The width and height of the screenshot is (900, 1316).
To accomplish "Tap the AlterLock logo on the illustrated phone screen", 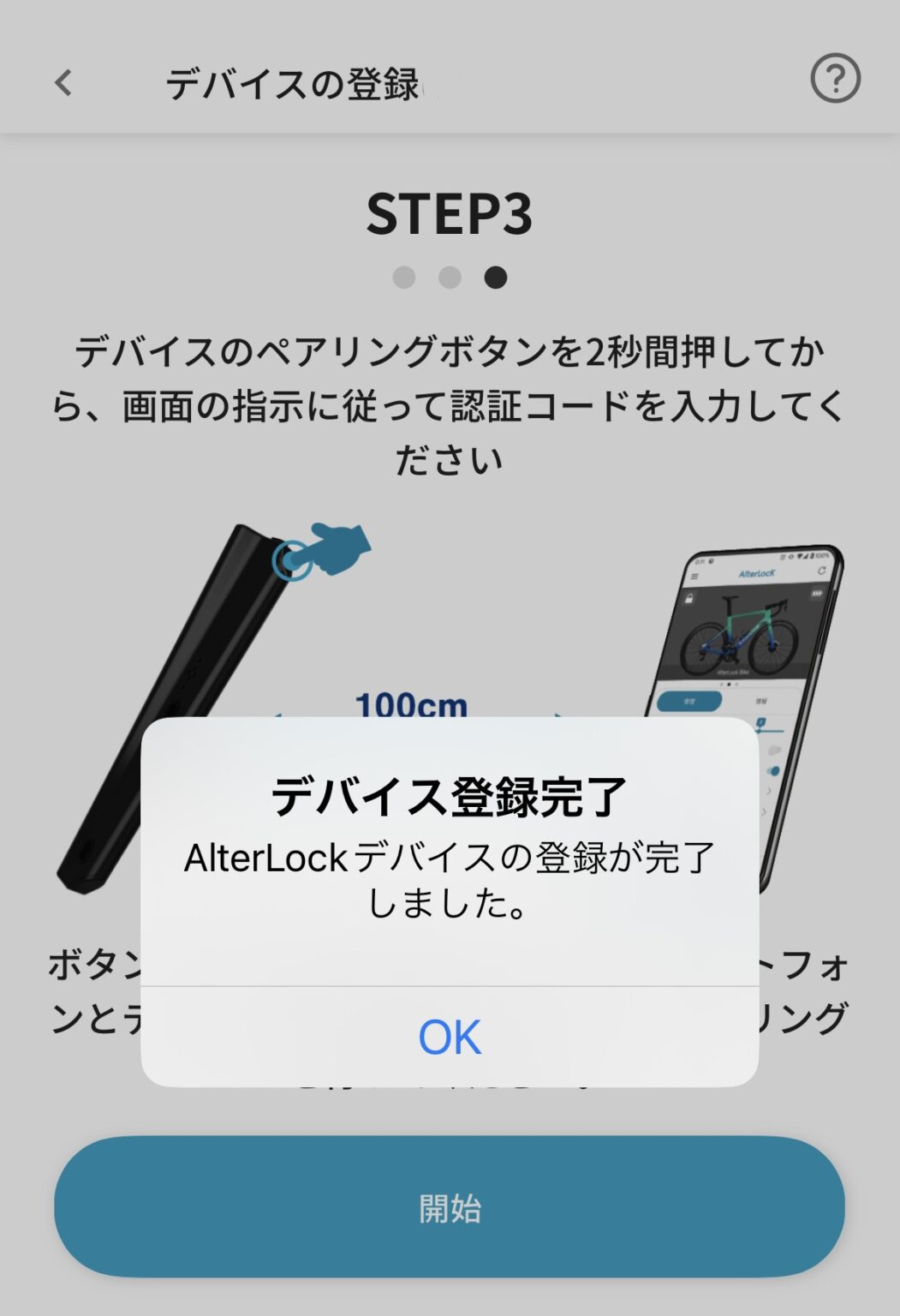I will click(758, 573).
